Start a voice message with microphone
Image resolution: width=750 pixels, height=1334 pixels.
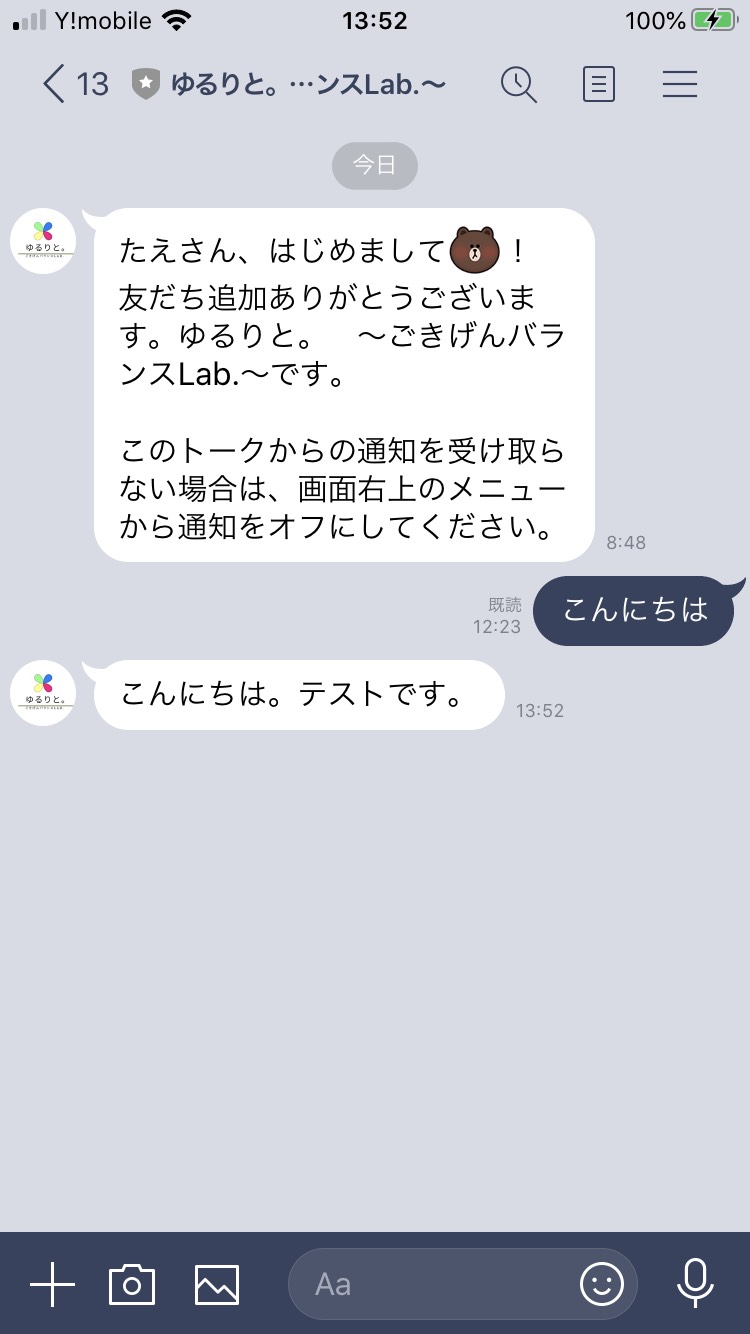pos(695,1284)
